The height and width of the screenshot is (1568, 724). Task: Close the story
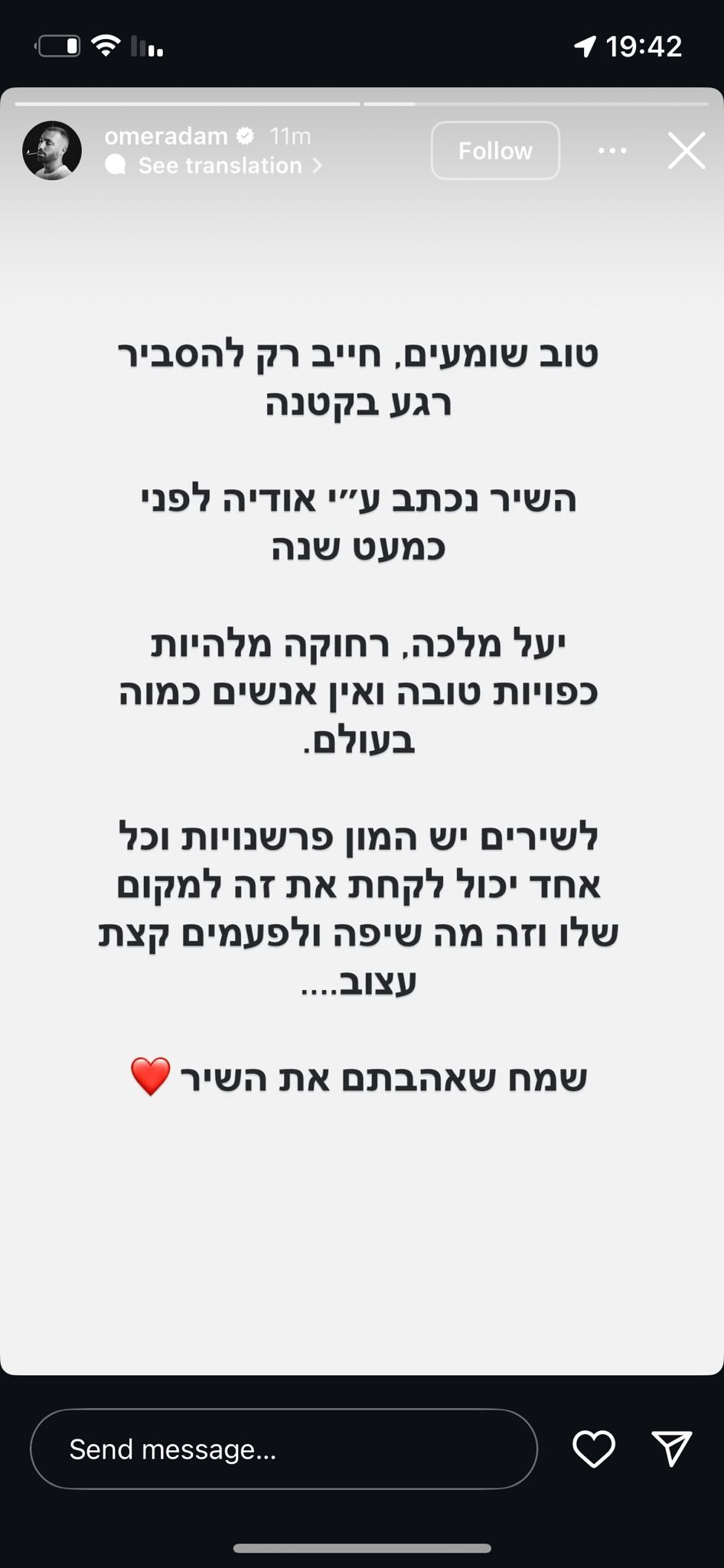point(686,150)
